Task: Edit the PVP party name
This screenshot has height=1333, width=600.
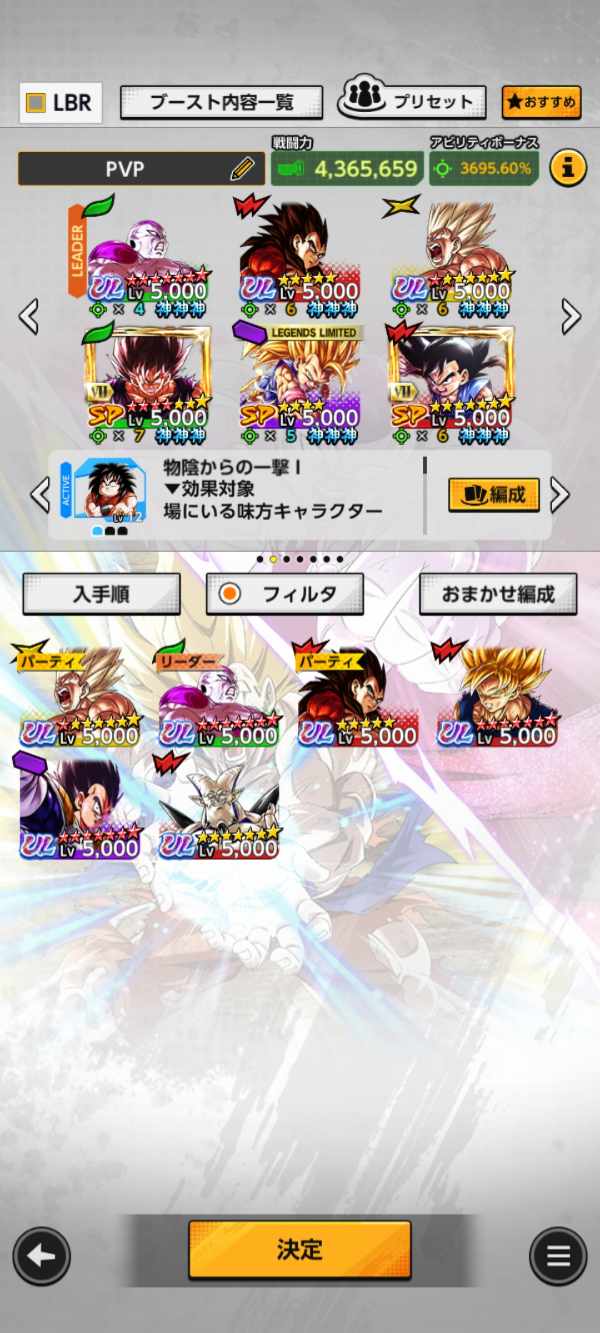Action: pyautogui.click(x=242, y=169)
